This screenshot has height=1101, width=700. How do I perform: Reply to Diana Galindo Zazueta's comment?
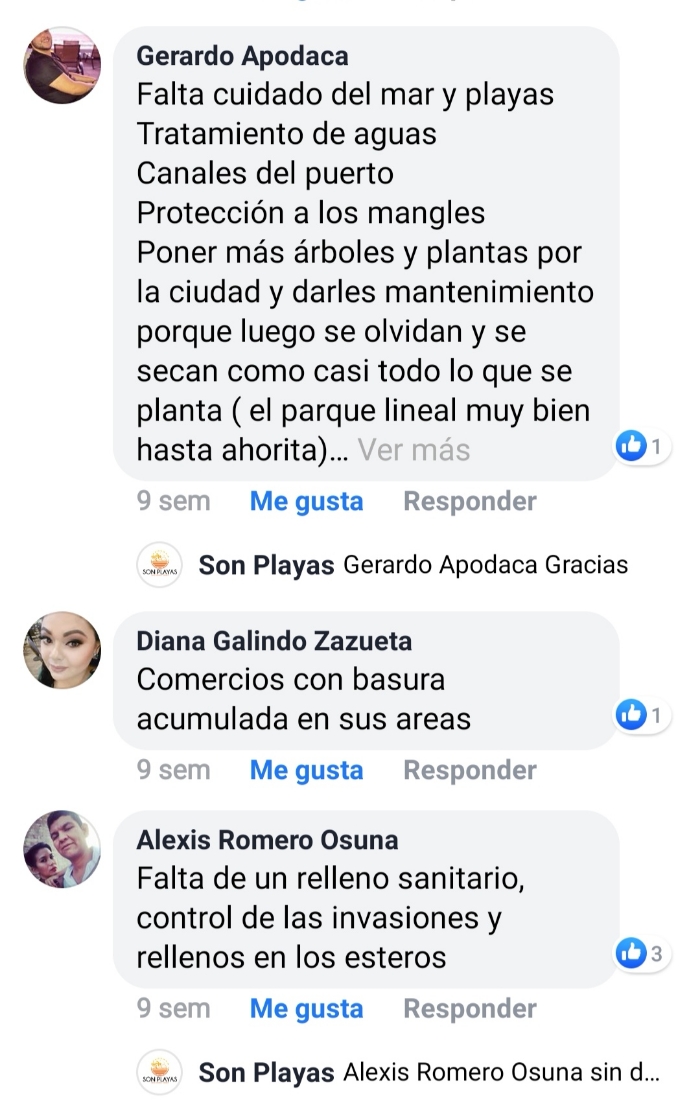coord(469,770)
